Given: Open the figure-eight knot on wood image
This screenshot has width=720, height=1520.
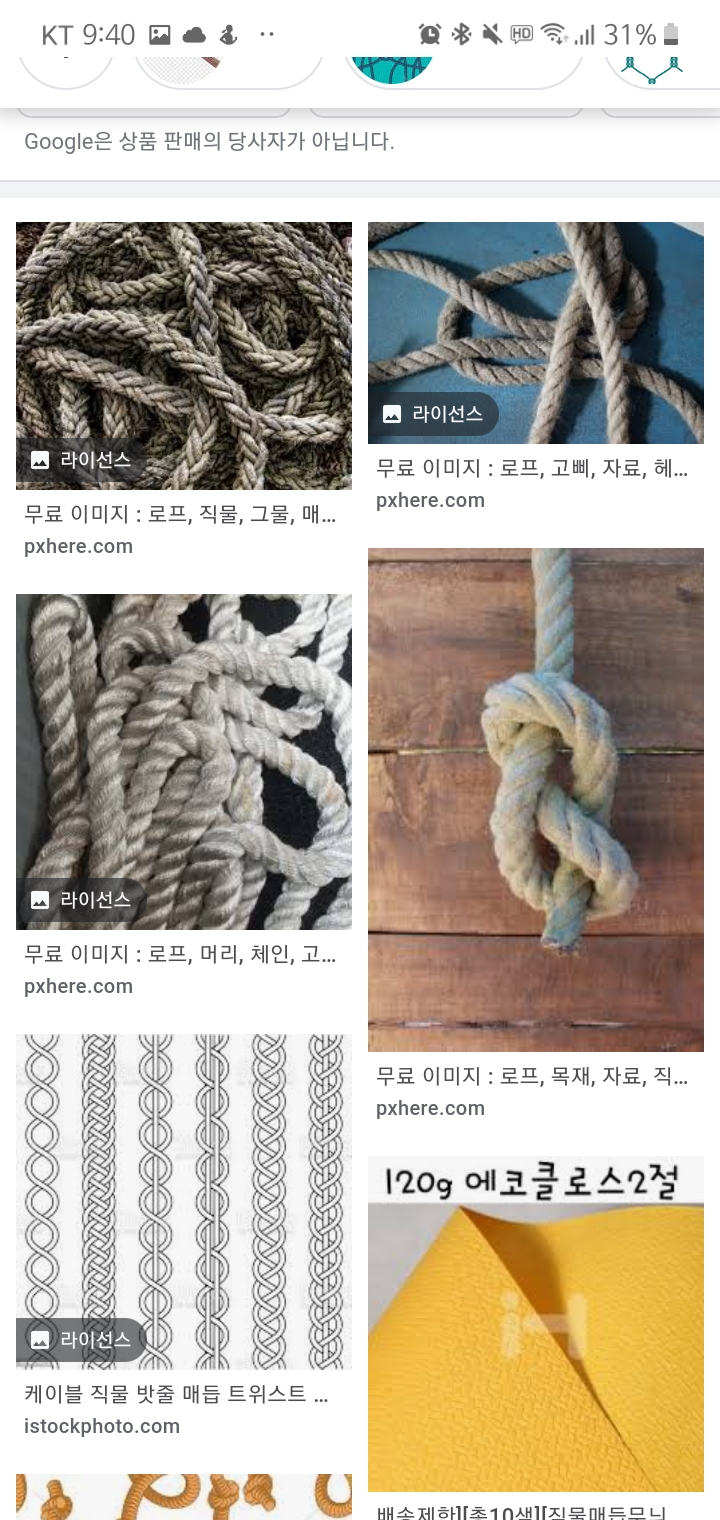Looking at the screenshot, I should click(536, 798).
